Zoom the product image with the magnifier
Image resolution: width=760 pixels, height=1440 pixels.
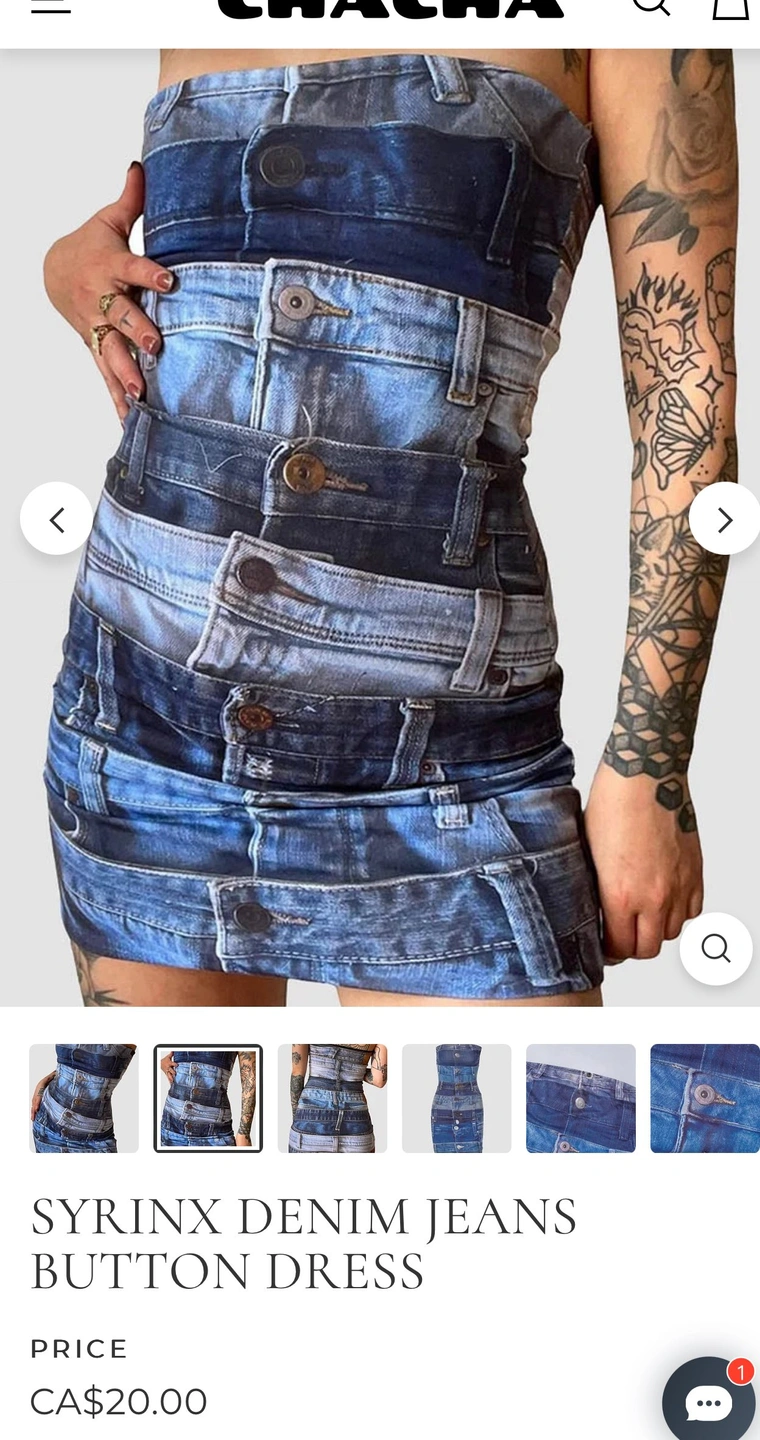716,948
